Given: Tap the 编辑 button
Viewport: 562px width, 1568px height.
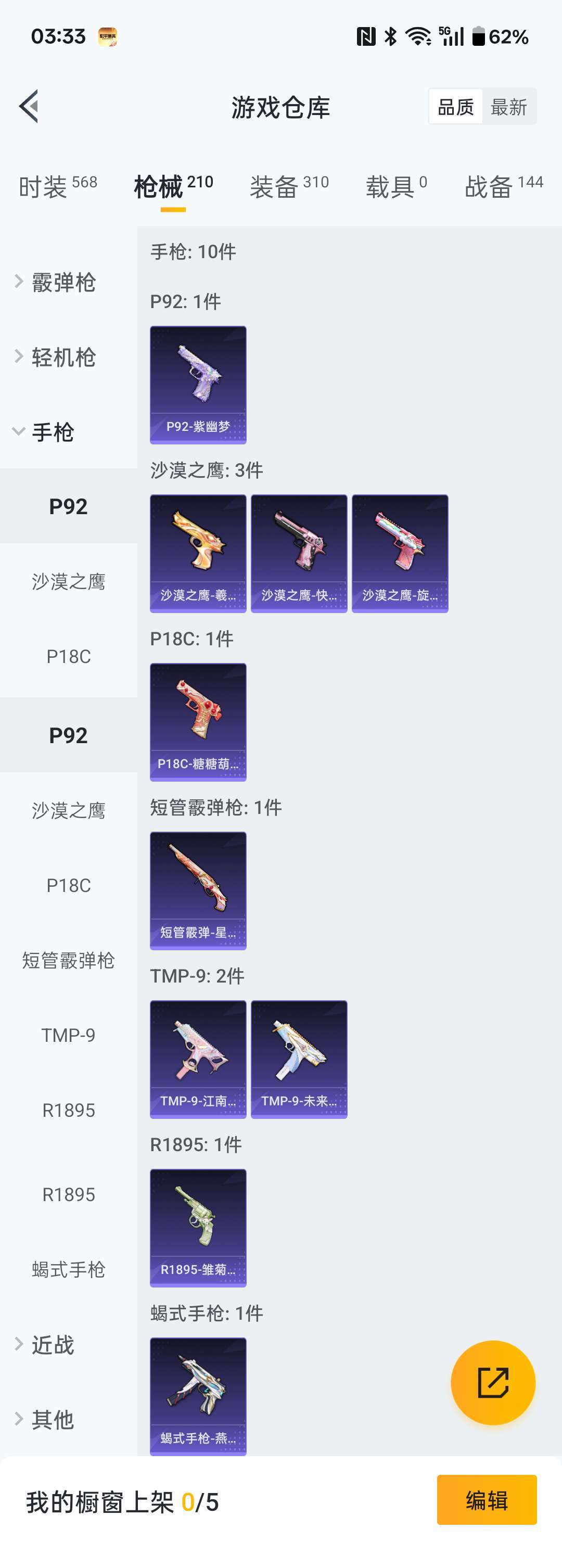Looking at the screenshot, I should click(x=487, y=1500).
